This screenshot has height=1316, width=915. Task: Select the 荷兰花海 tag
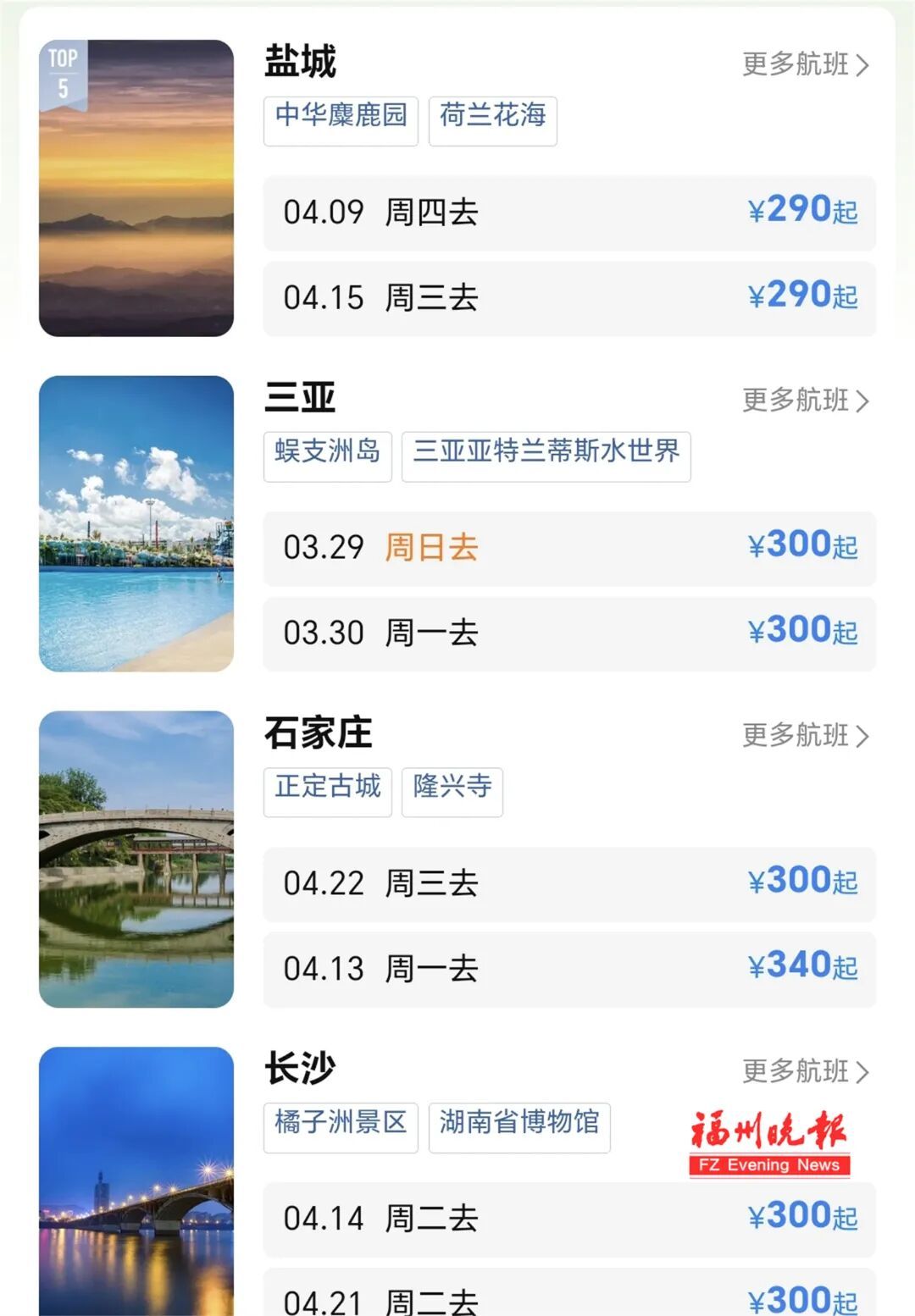pyautogui.click(x=492, y=120)
